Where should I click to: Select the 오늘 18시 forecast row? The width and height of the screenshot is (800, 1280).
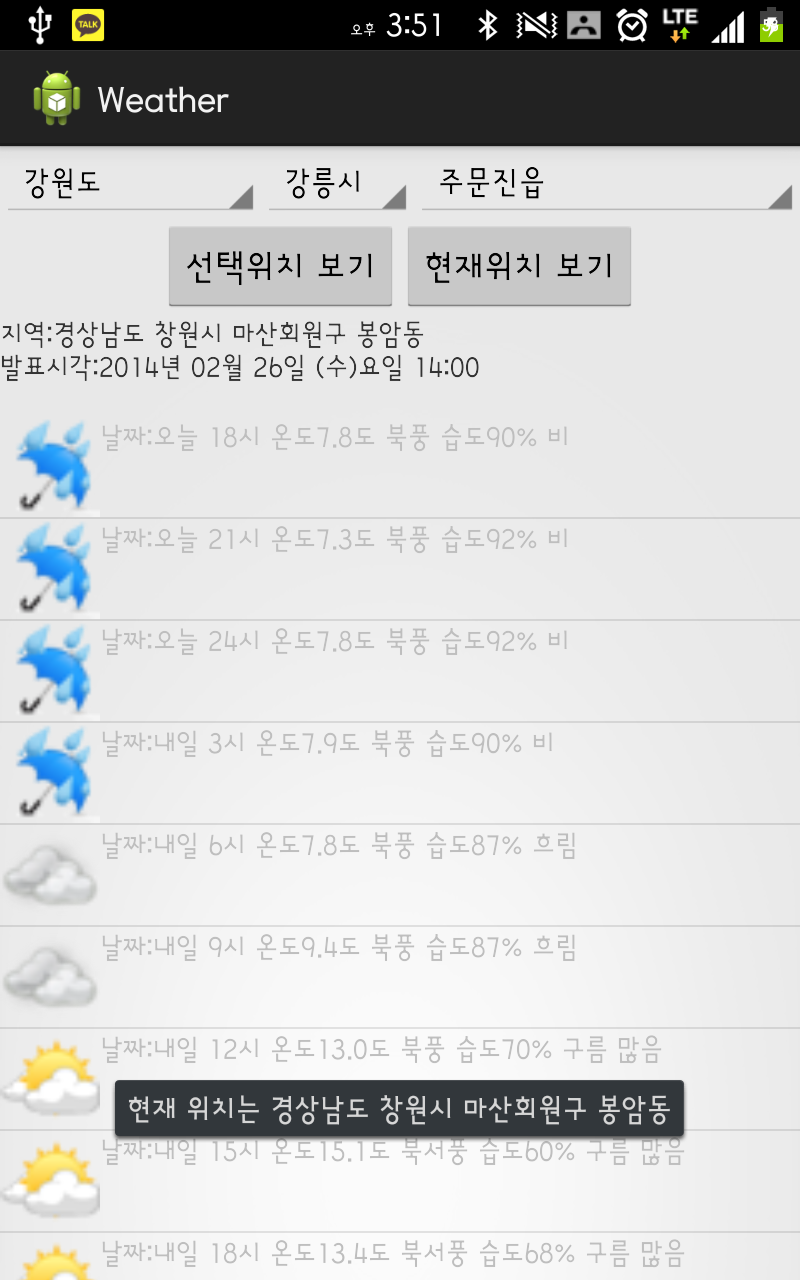pos(400,466)
